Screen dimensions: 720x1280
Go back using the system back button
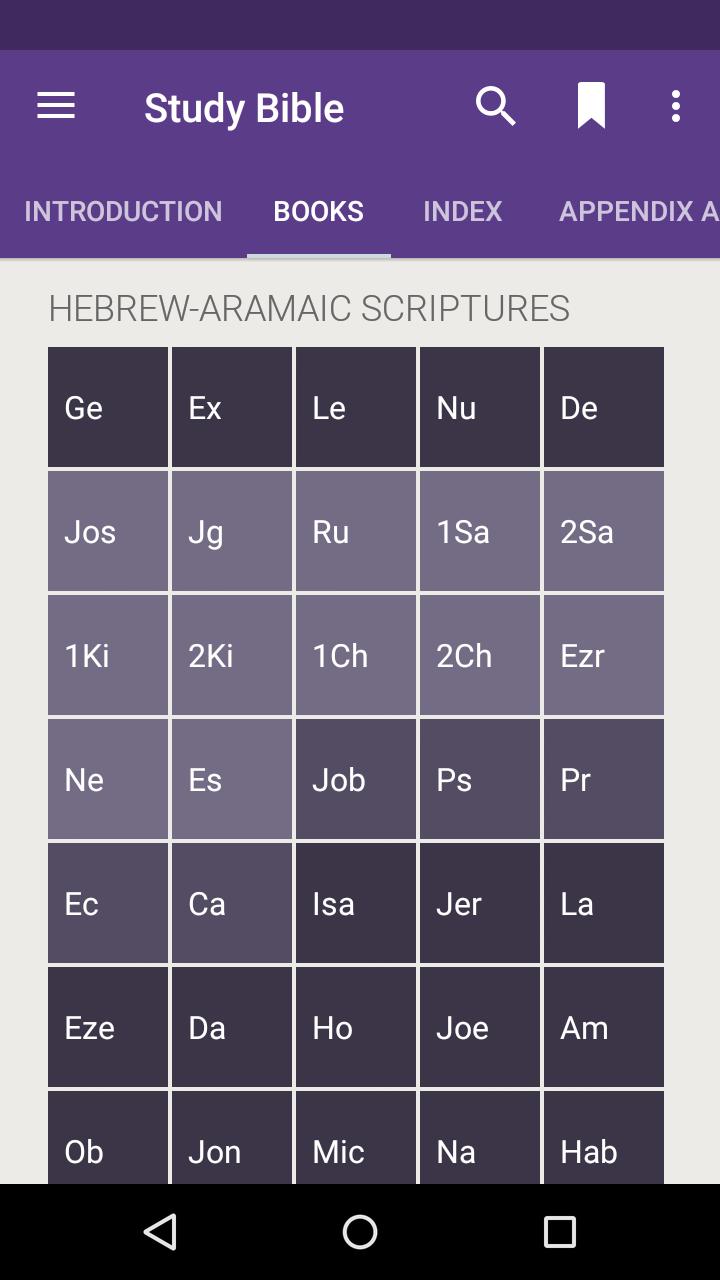(160, 1232)
